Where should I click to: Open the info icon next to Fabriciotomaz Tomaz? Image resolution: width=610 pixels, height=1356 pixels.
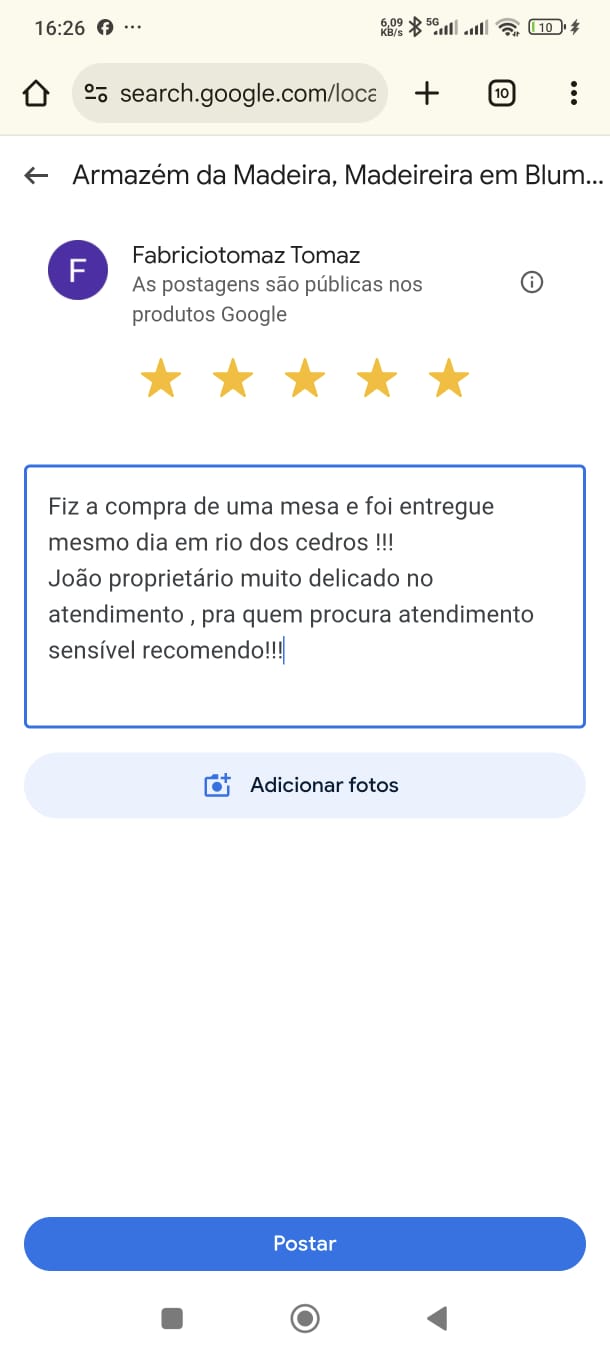click(x=532, y=283)
